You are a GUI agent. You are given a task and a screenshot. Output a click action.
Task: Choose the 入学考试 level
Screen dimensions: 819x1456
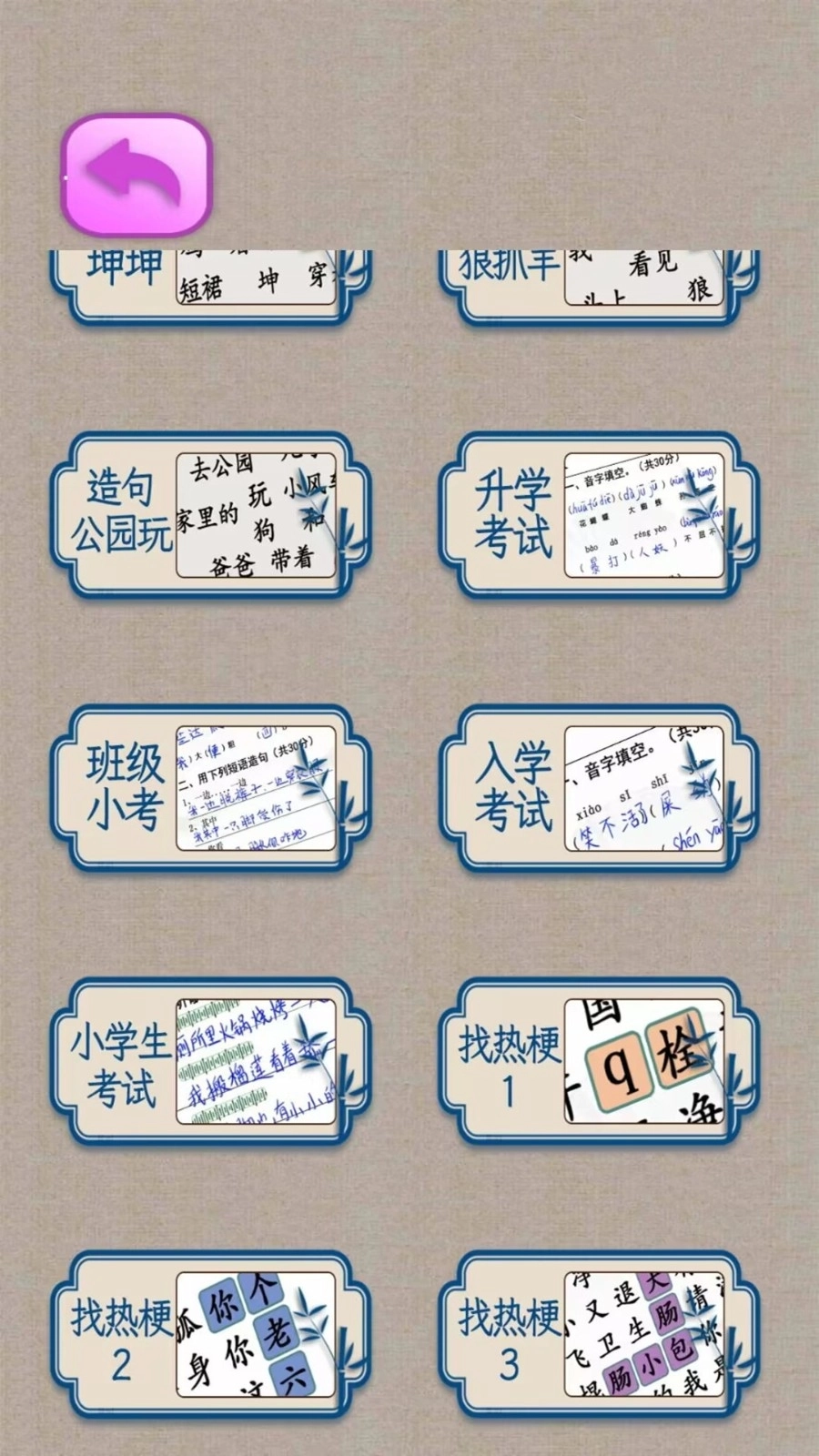coord(598,788)
